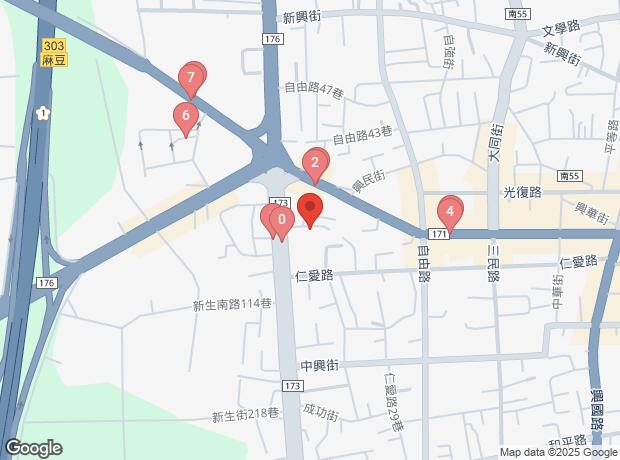Choose map marker number 0
The height and width of the screenshot is (460, 620).
tap(282, 222)
